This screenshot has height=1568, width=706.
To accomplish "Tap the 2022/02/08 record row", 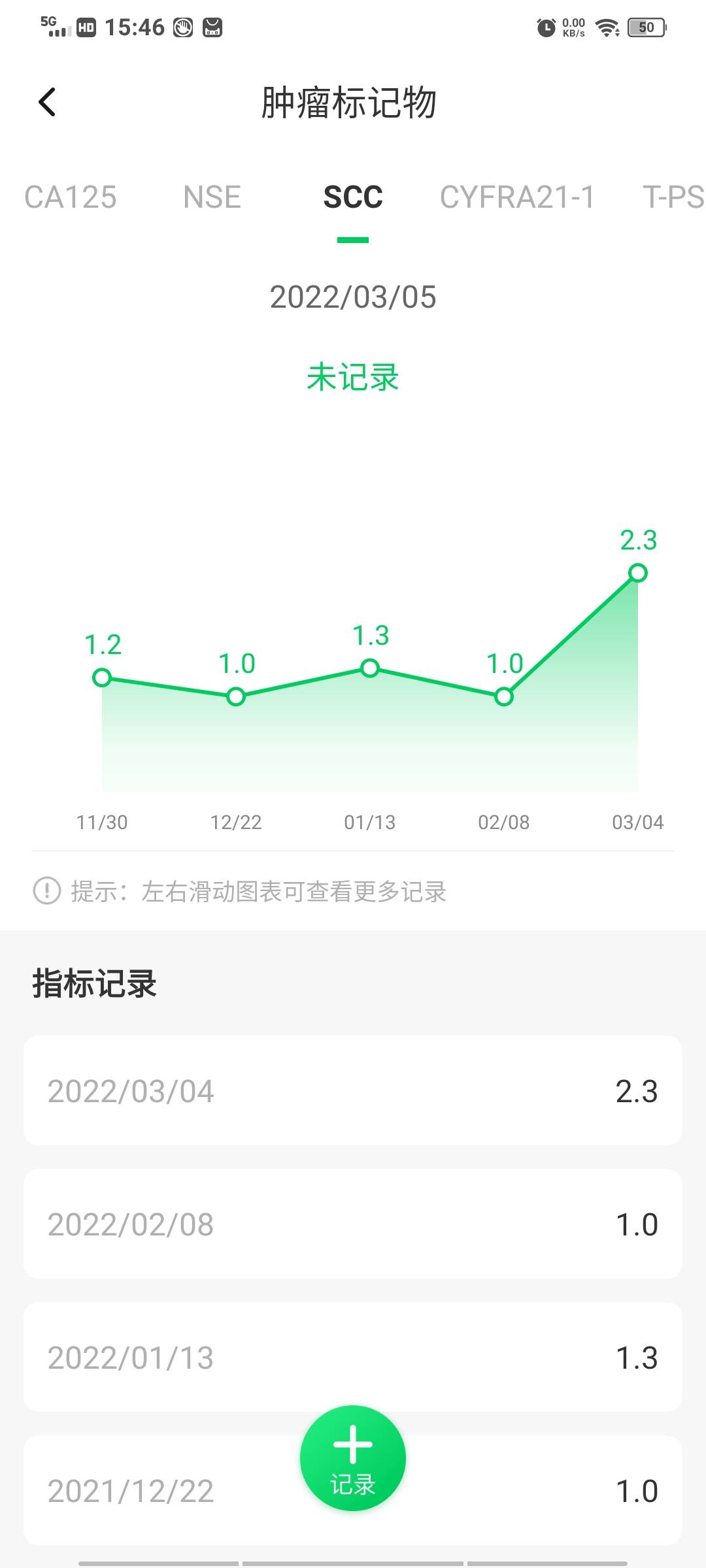I will tap(353, 1225).
